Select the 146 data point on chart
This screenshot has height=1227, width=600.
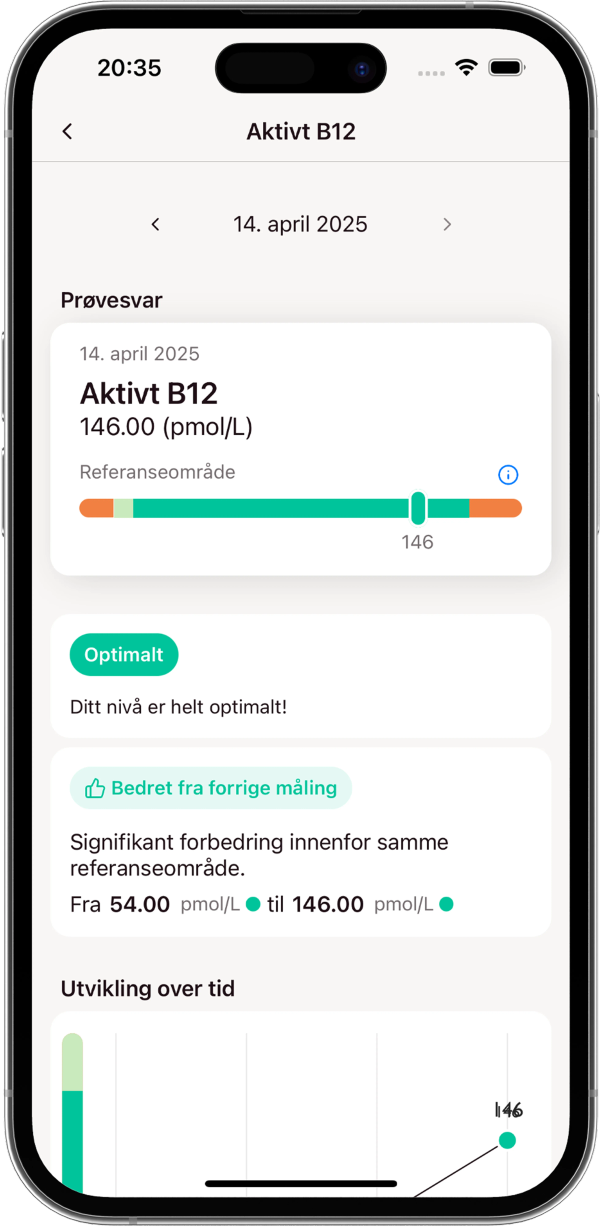click(x=507, y=1140)
